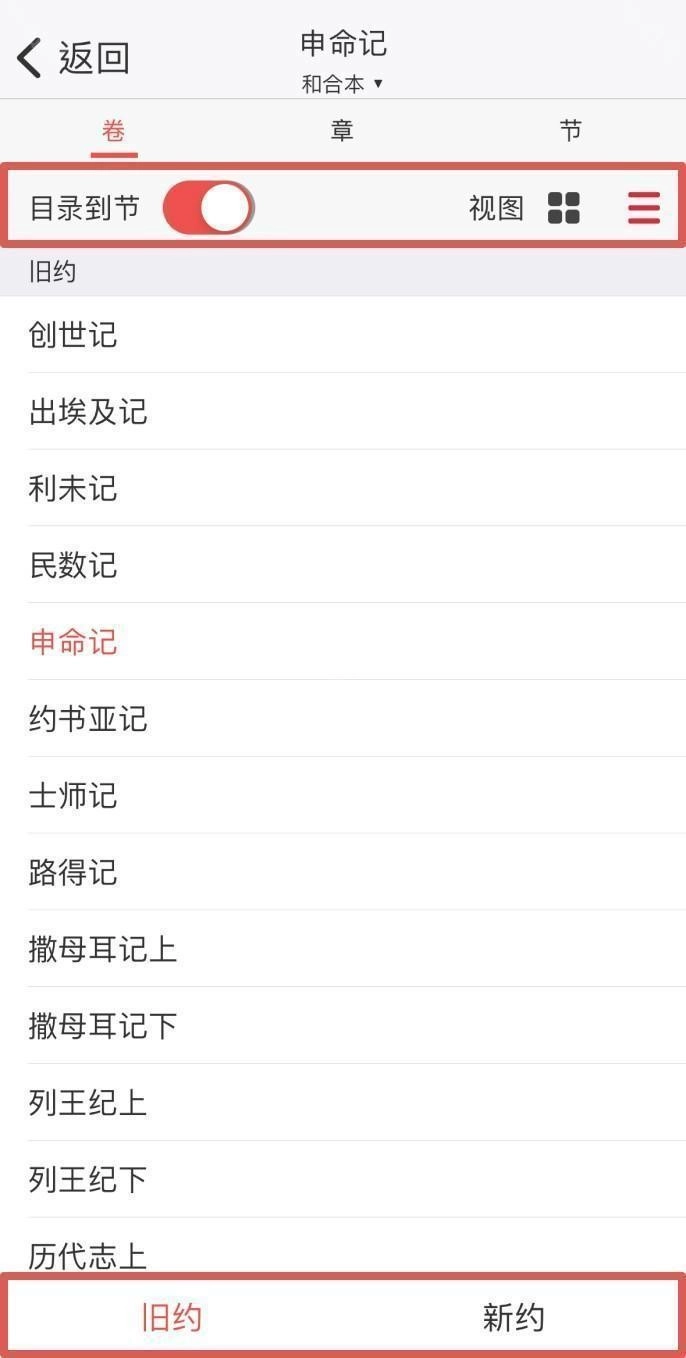Switch to list view

(644, 208)
